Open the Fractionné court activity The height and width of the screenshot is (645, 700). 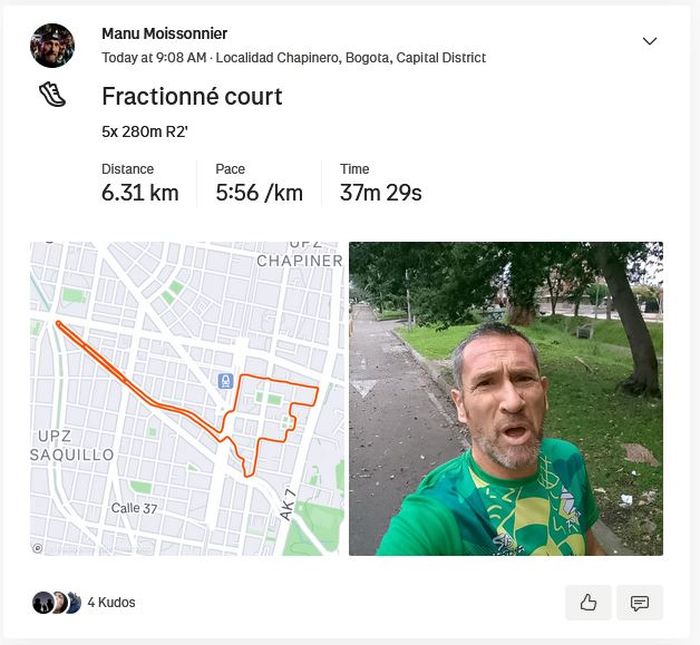click(192, 97)
